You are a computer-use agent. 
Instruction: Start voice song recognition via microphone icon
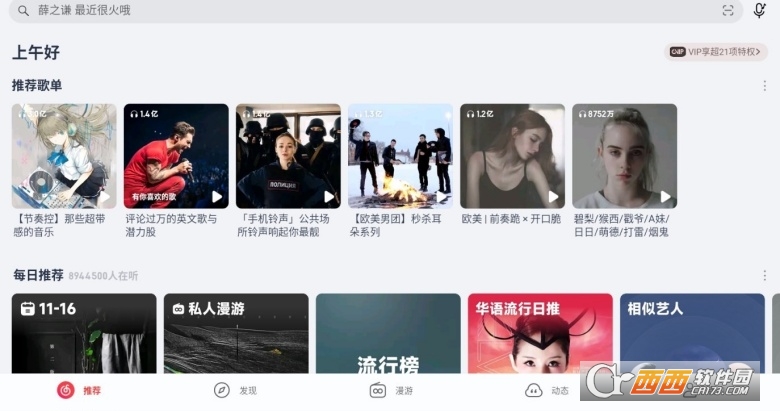point(760,10)
